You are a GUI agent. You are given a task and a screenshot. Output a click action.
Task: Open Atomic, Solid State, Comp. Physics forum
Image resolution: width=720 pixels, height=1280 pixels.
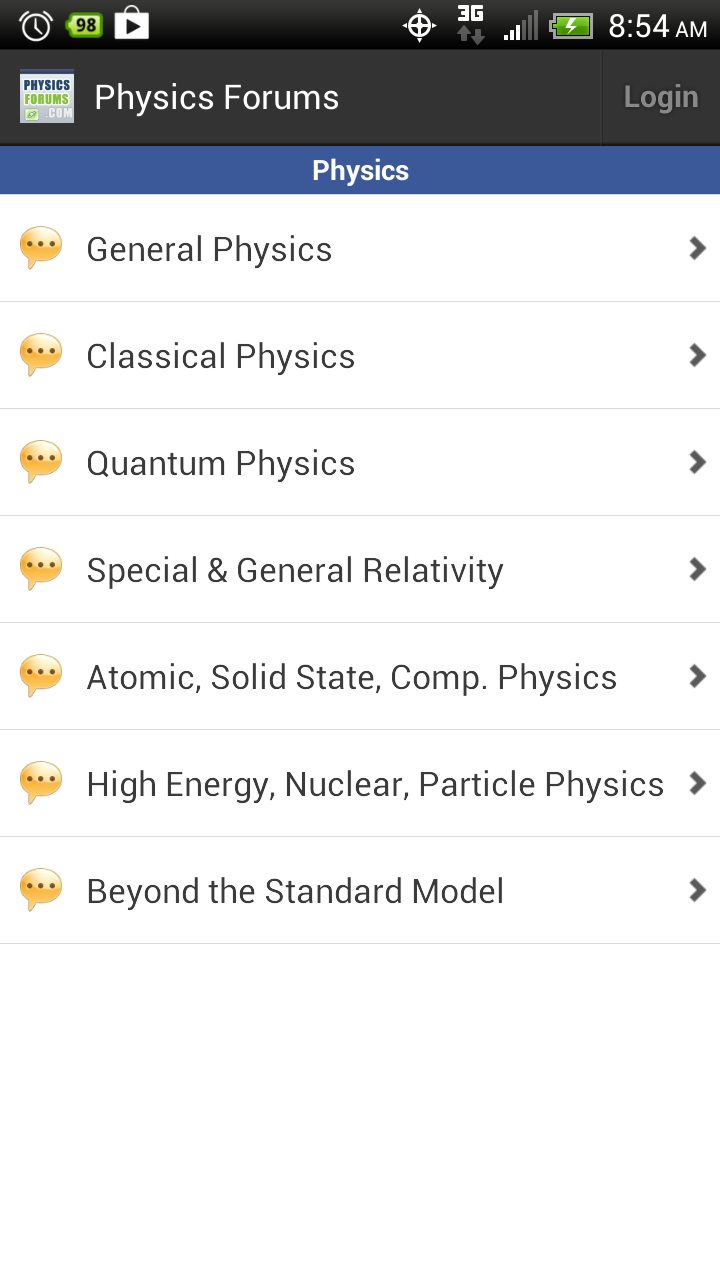(x=351, y=676)
